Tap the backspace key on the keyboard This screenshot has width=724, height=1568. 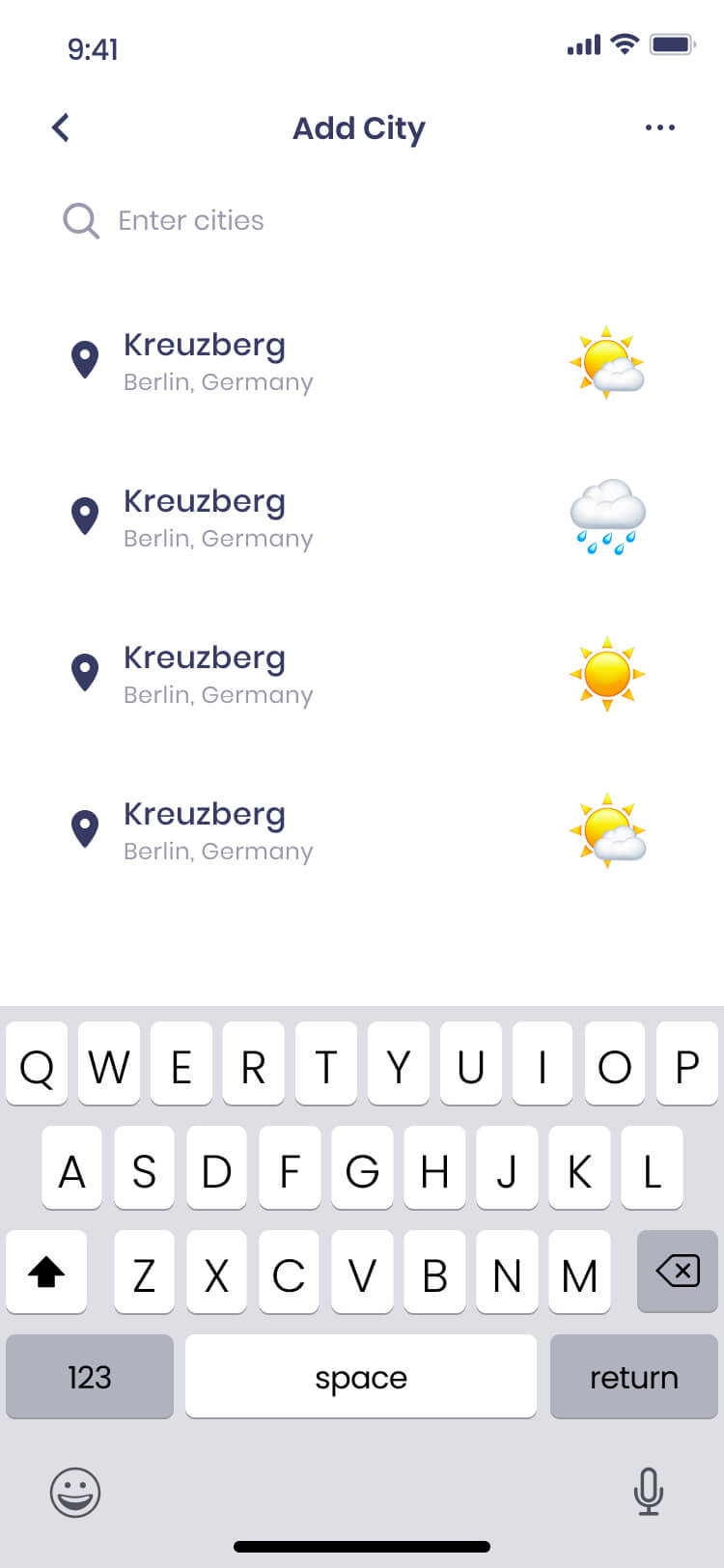point(676,1272)
